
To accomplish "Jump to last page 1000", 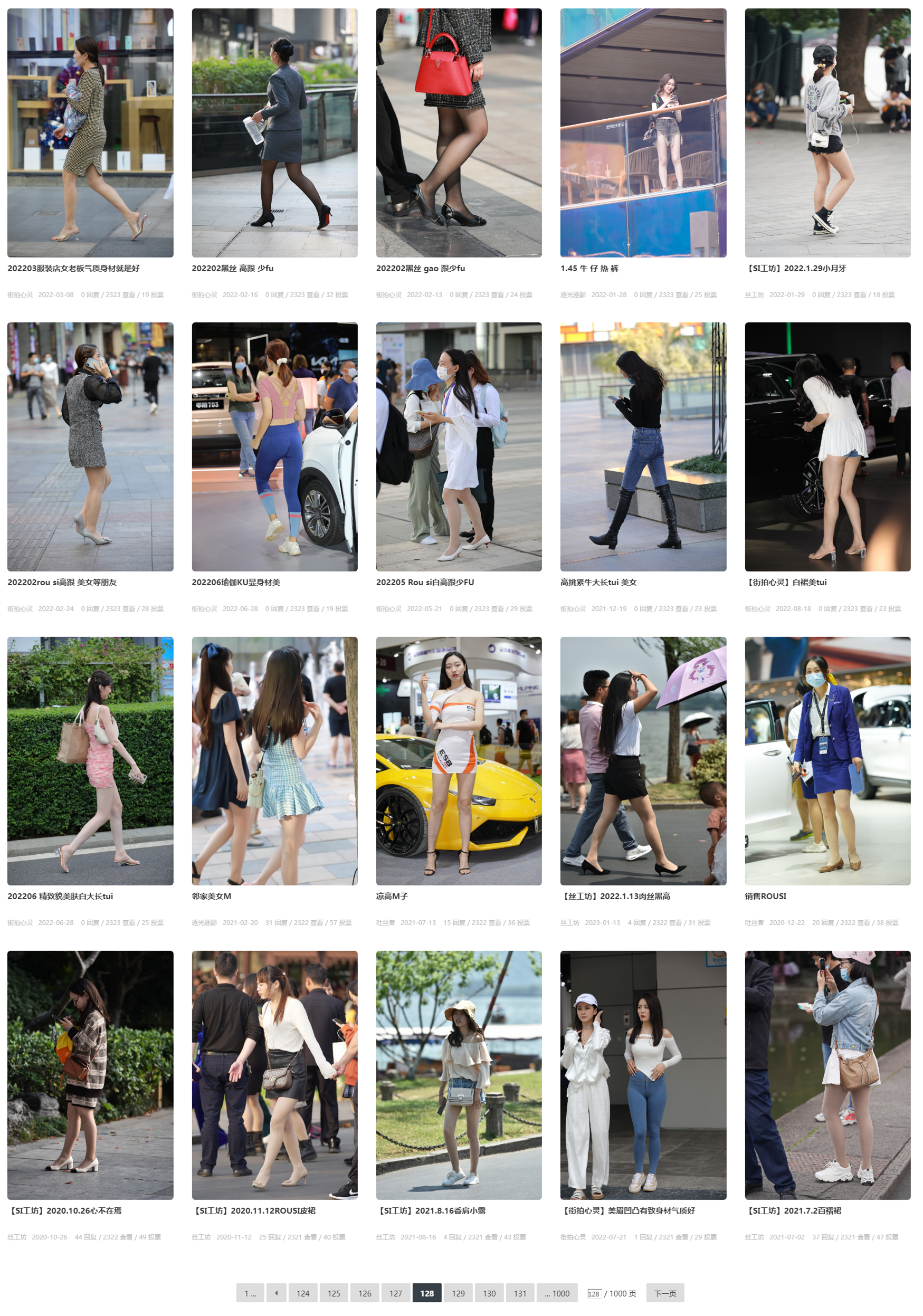I will (557, 1293).
